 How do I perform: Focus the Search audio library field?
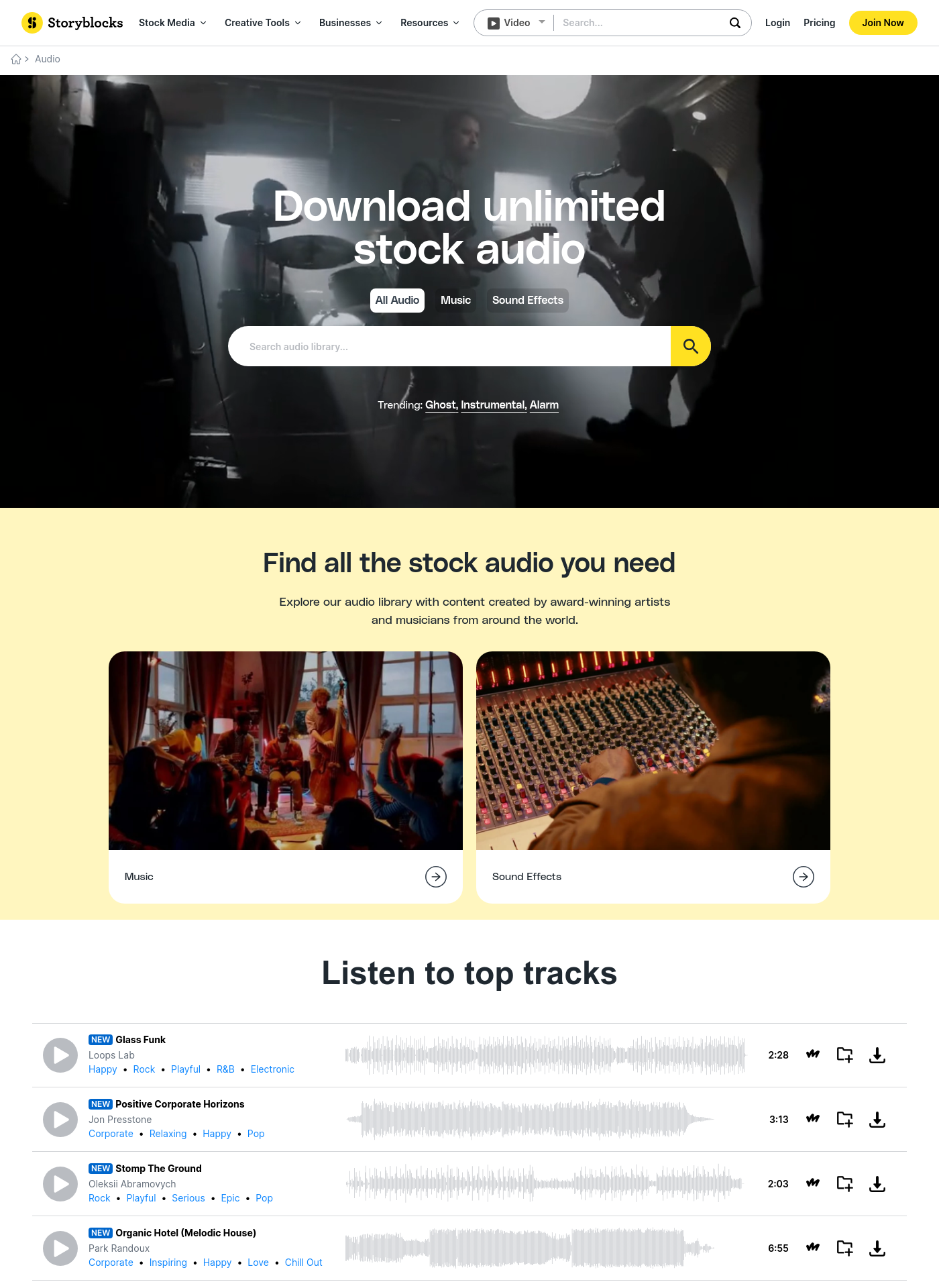pyautogui.click(x=449, y=347)
